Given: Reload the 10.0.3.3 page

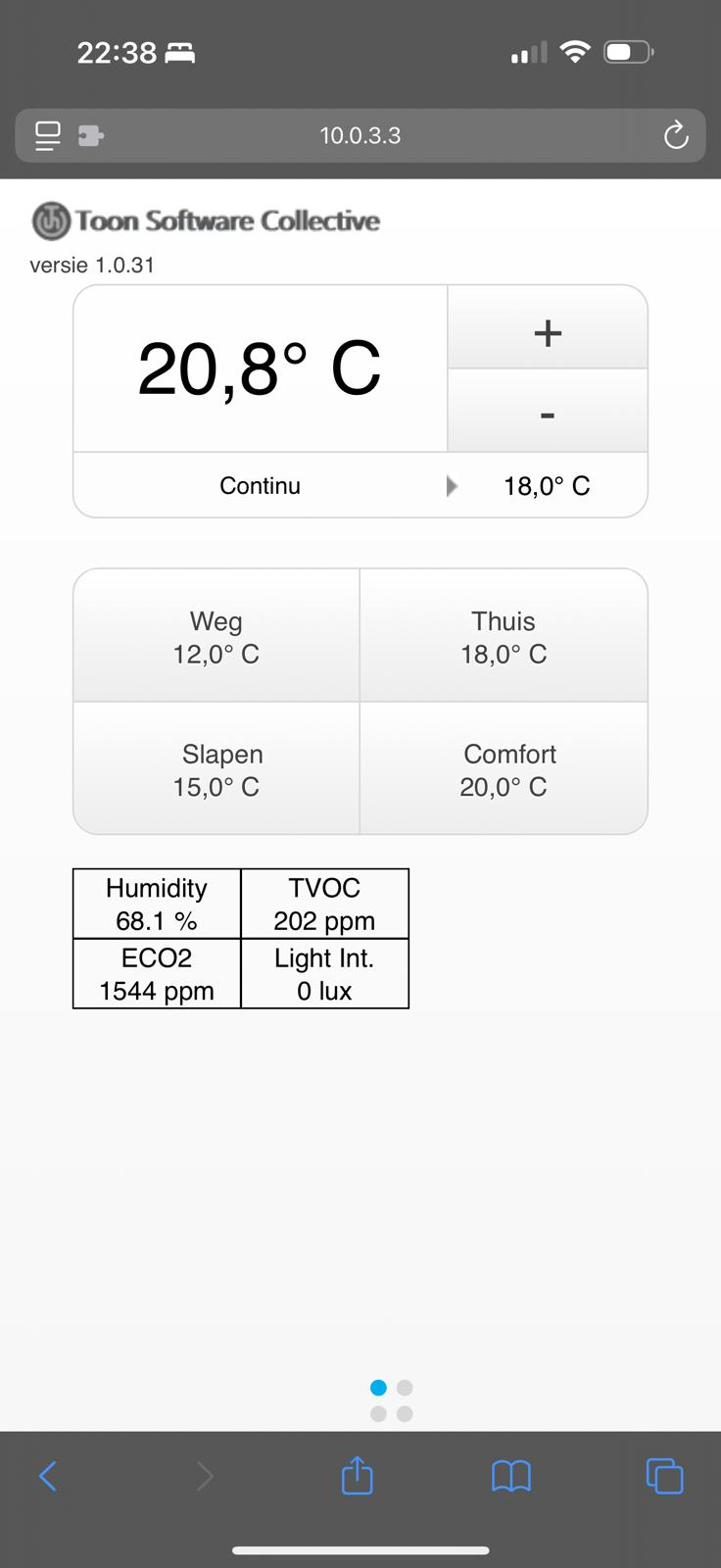Looking at the screenshot, I should pos(675,135).
